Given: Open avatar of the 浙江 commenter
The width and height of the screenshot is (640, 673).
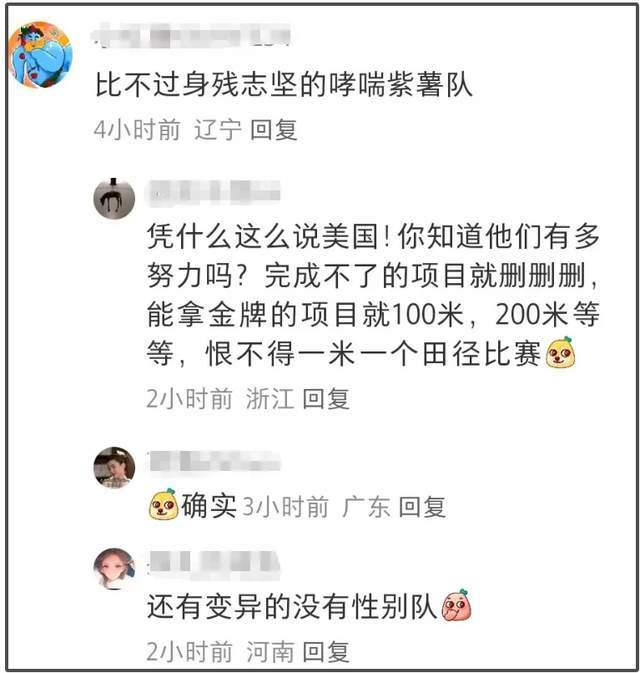Looking at the screenshot, I should tap(114, 198).
